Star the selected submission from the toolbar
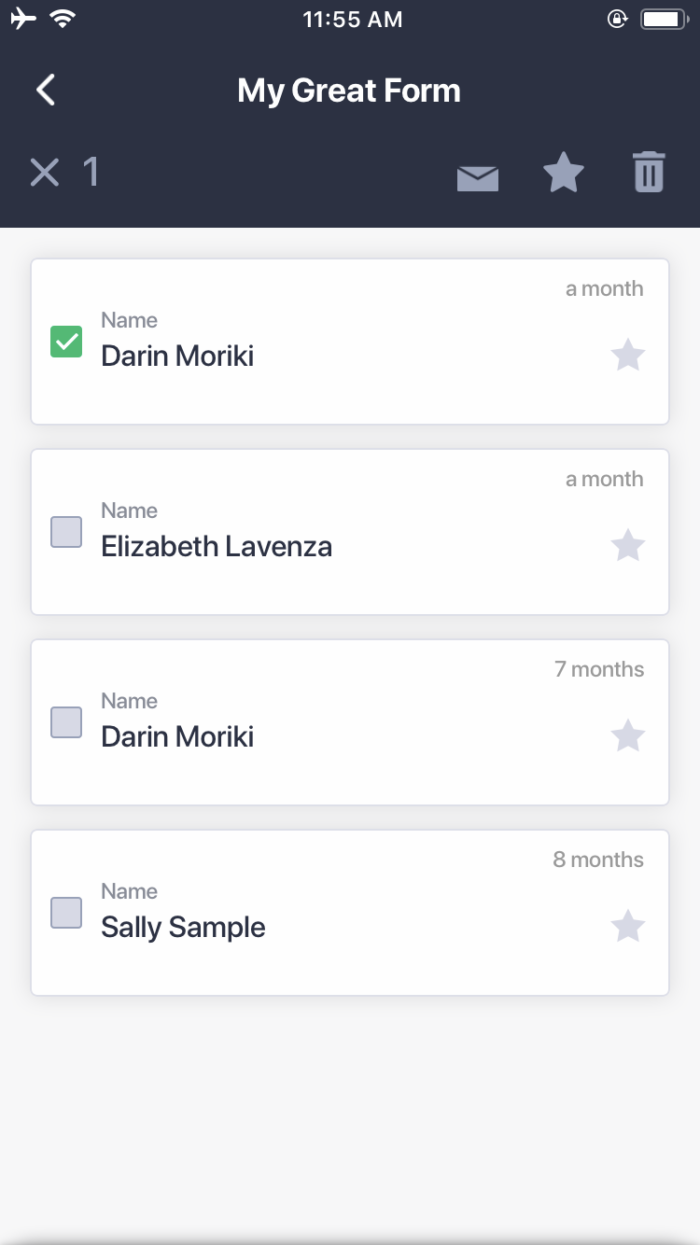Viewport: 700px width, 1245px height. click(x=563, y=173)
